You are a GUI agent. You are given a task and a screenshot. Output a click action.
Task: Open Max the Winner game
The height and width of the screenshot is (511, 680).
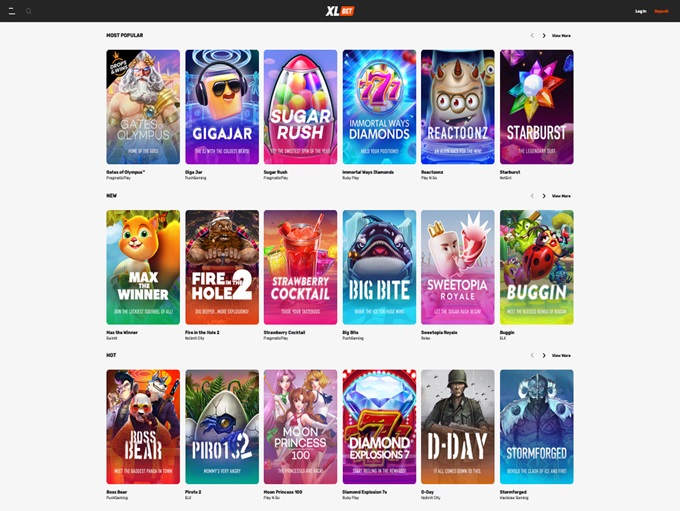[x=143, y=267]
